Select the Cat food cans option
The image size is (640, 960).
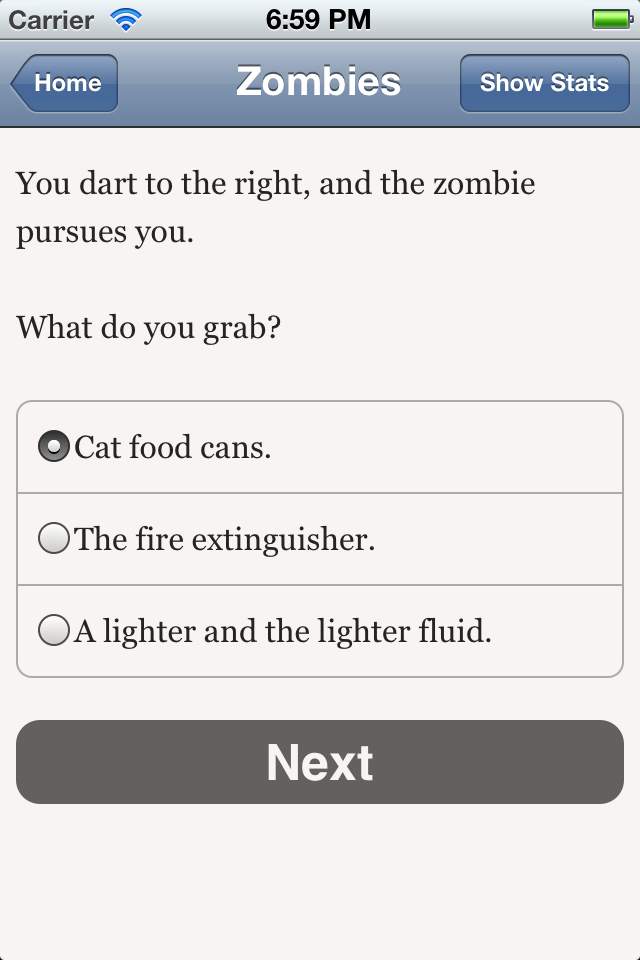[x=54, y=447]
